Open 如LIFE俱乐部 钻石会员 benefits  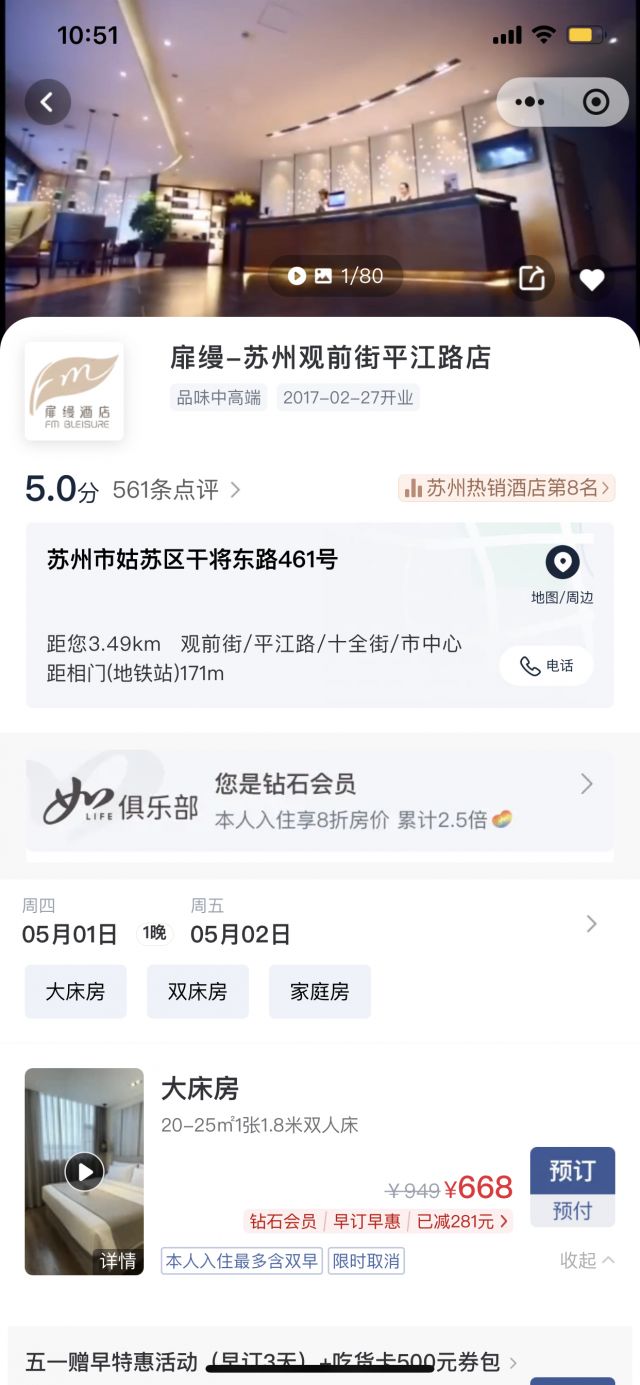pos(320,801)
